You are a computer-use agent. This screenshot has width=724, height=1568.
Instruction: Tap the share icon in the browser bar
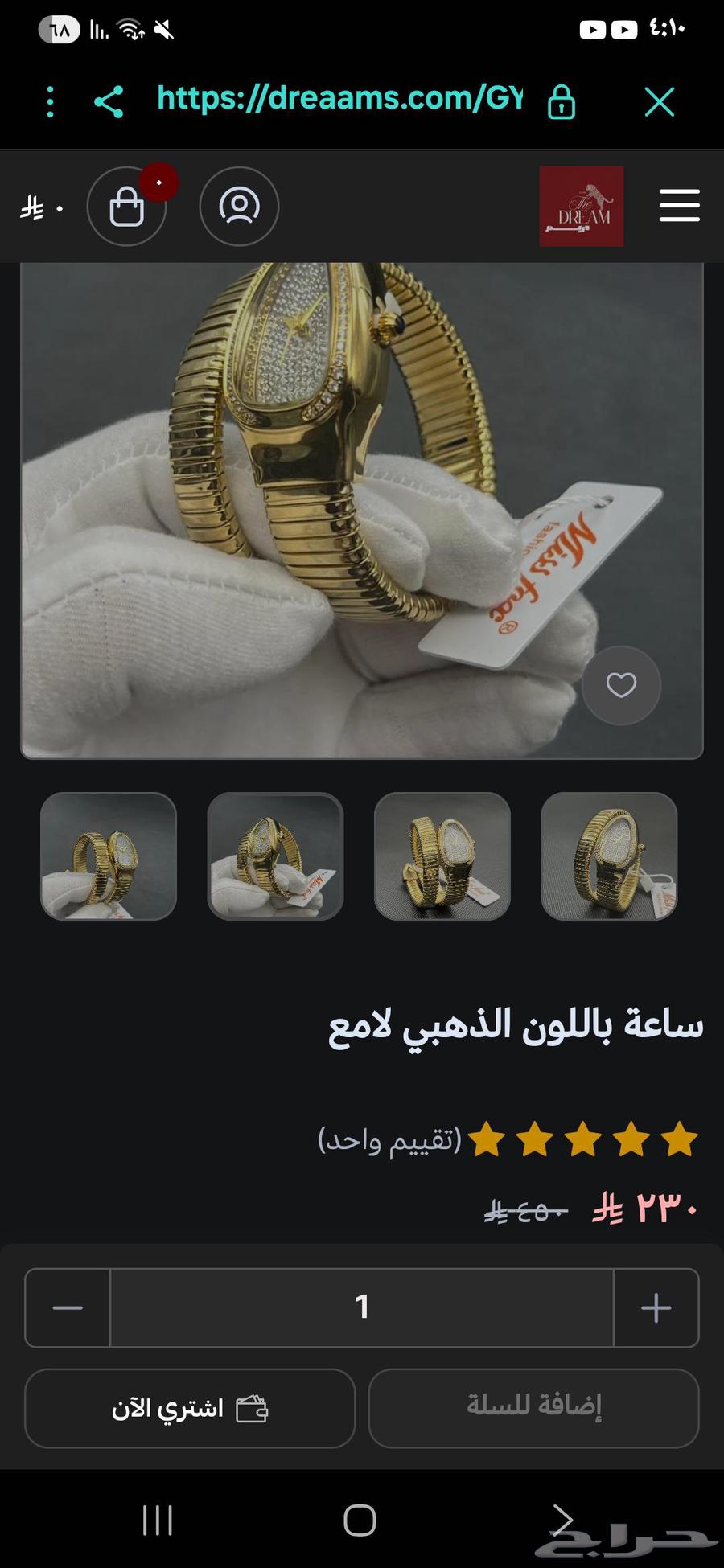(109, 101)
